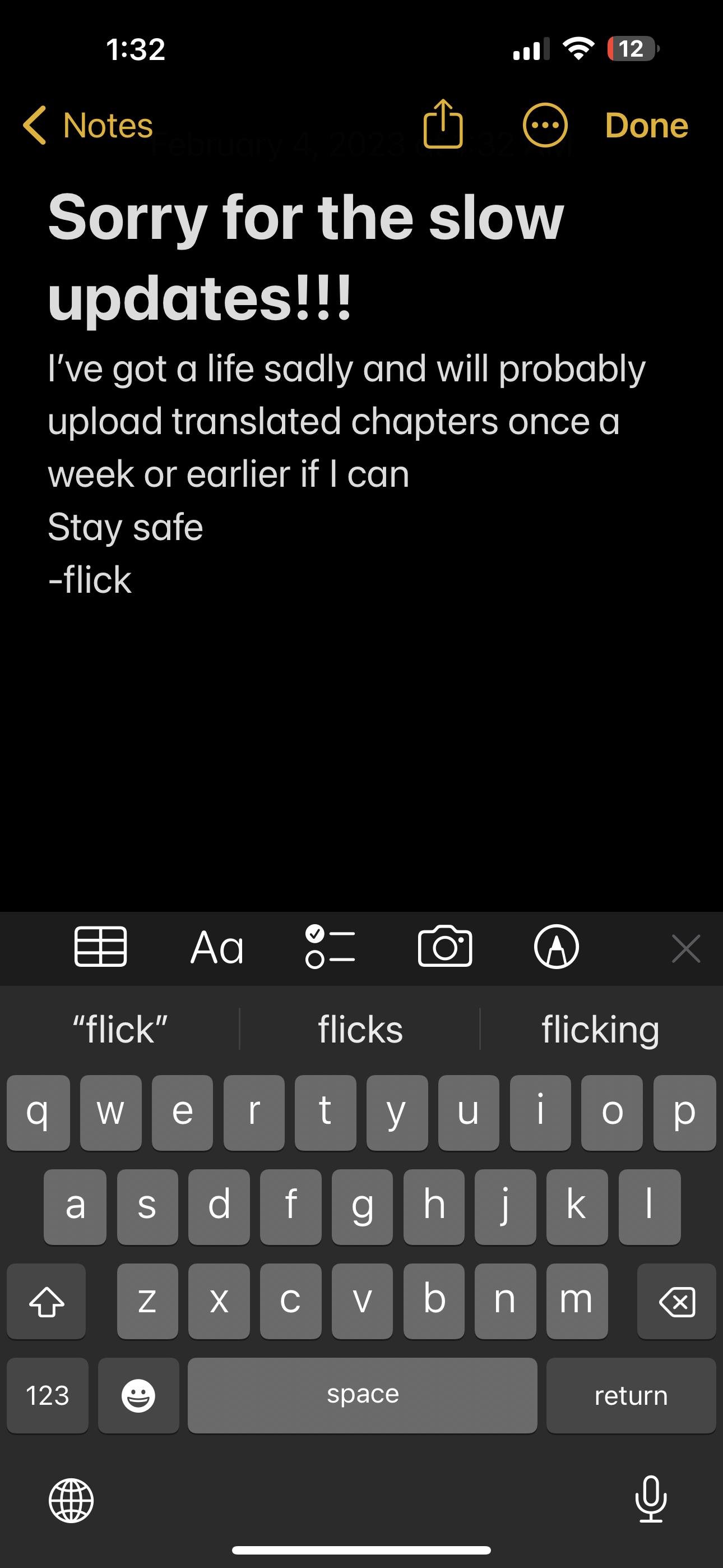Open the markup pen tool
This screenshot has width=723, height=1568.
tap(556, 947)
